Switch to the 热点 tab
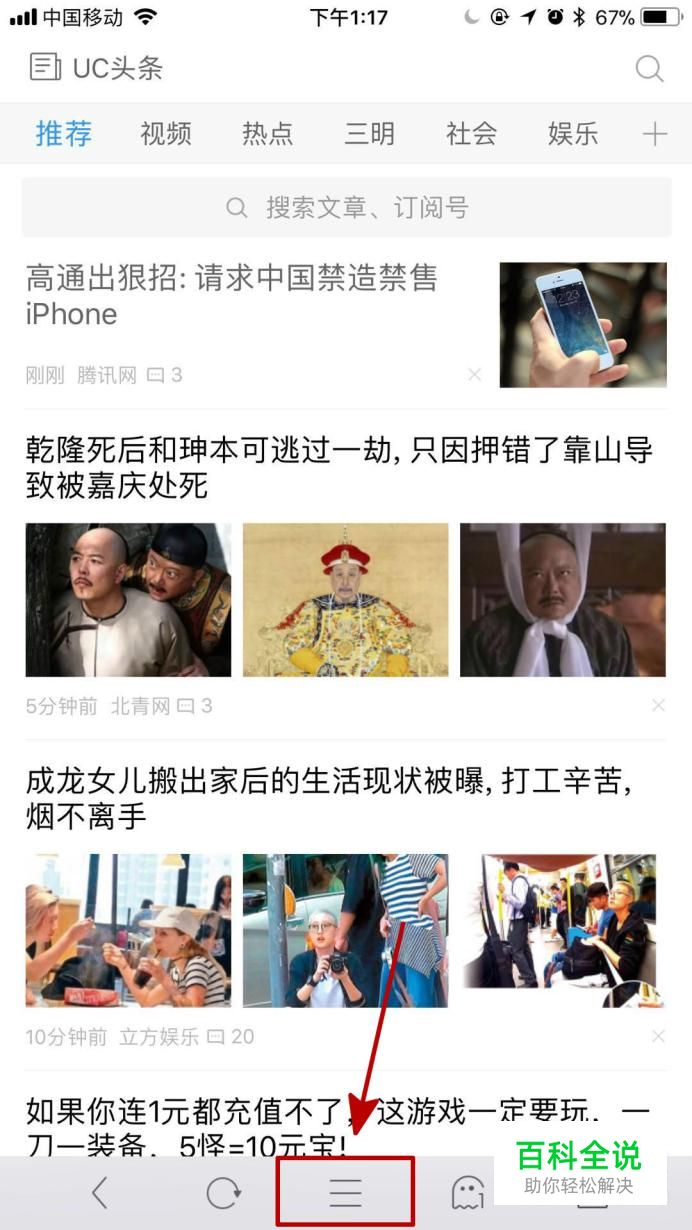Image resolution: width=692 pixels, height=1230 pixels. 268,134
